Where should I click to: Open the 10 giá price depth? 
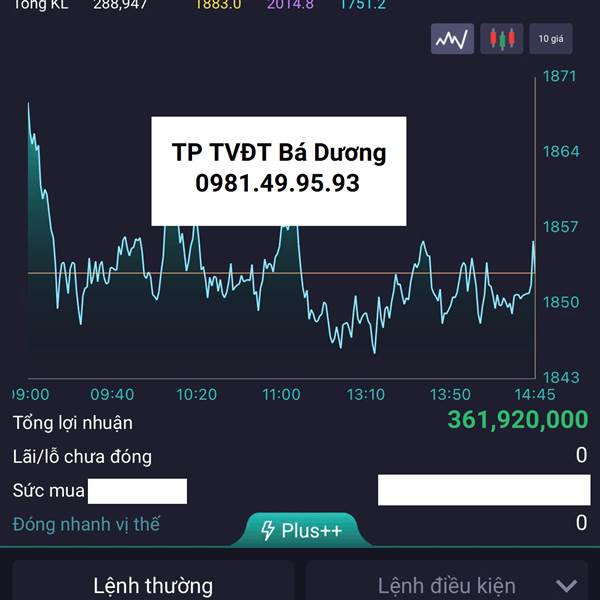(551, 39)
